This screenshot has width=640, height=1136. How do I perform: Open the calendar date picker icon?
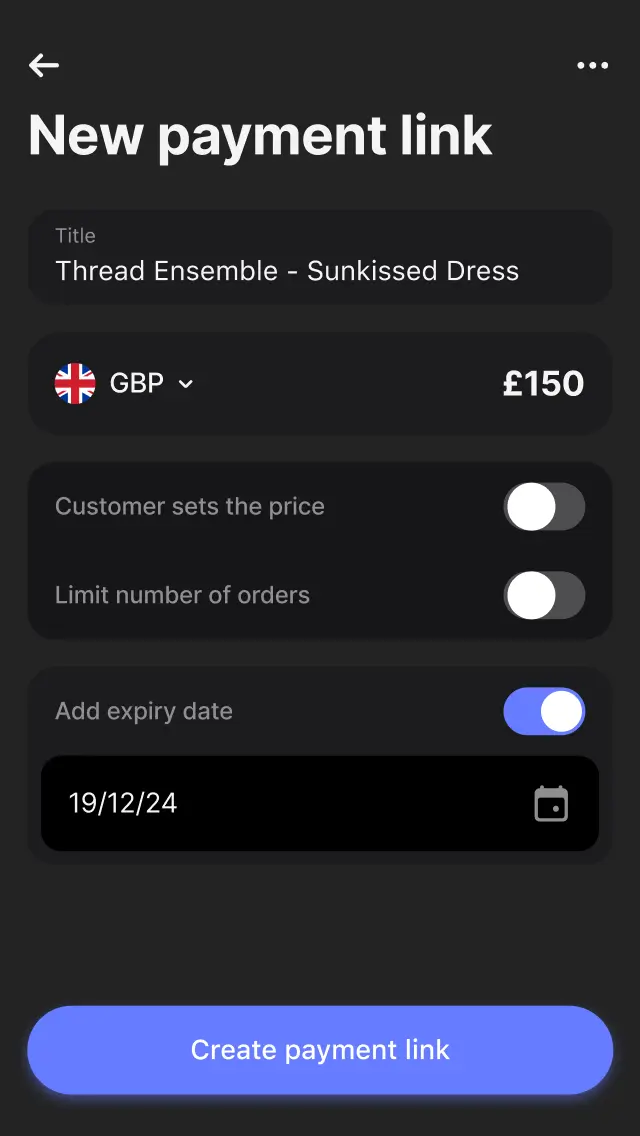click(551, 803)
